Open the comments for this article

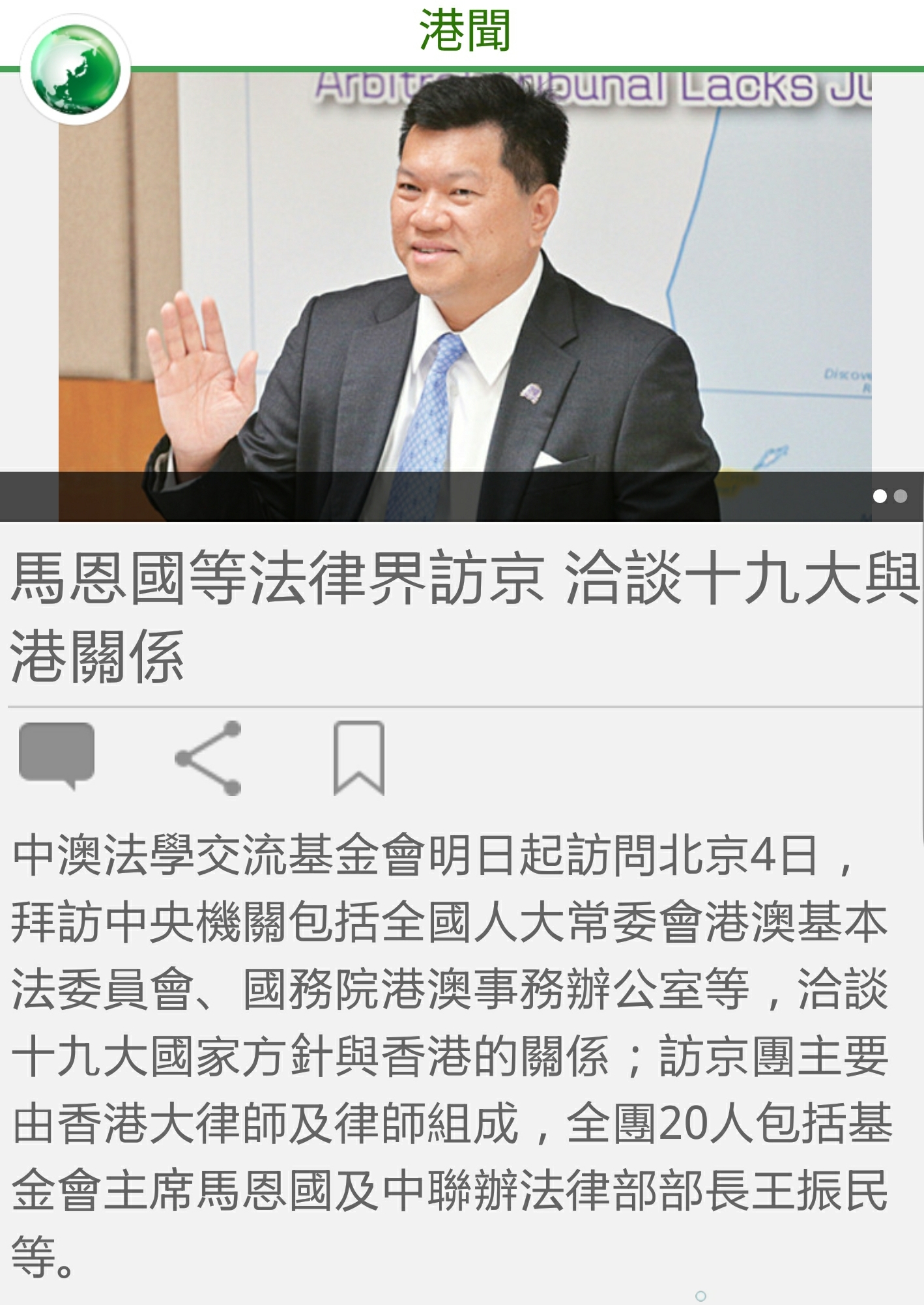pos(57,754)
